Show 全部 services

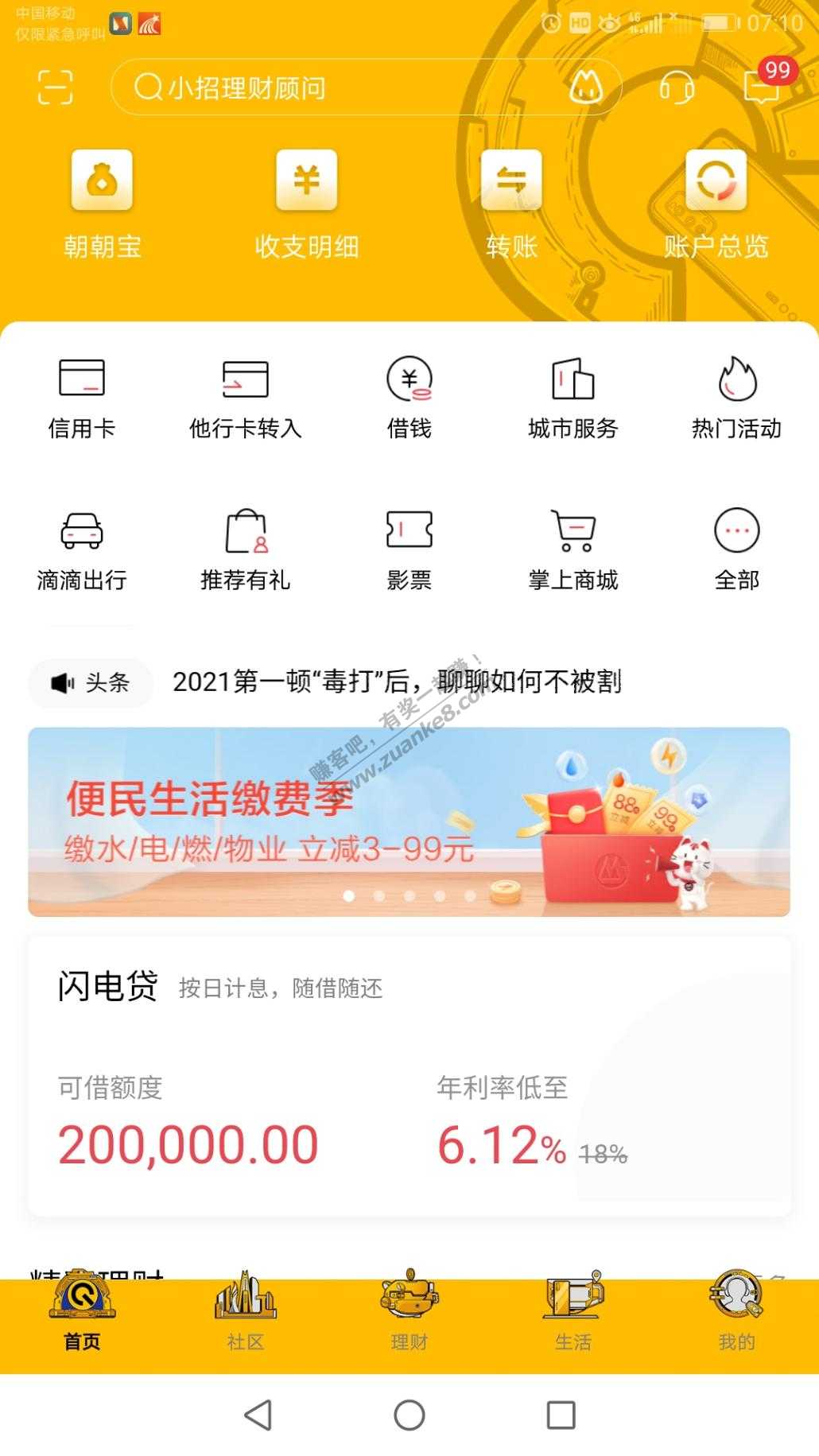point(736,549)
